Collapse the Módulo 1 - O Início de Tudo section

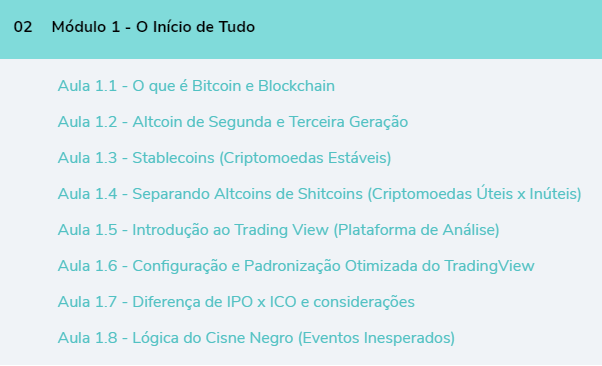301,29
